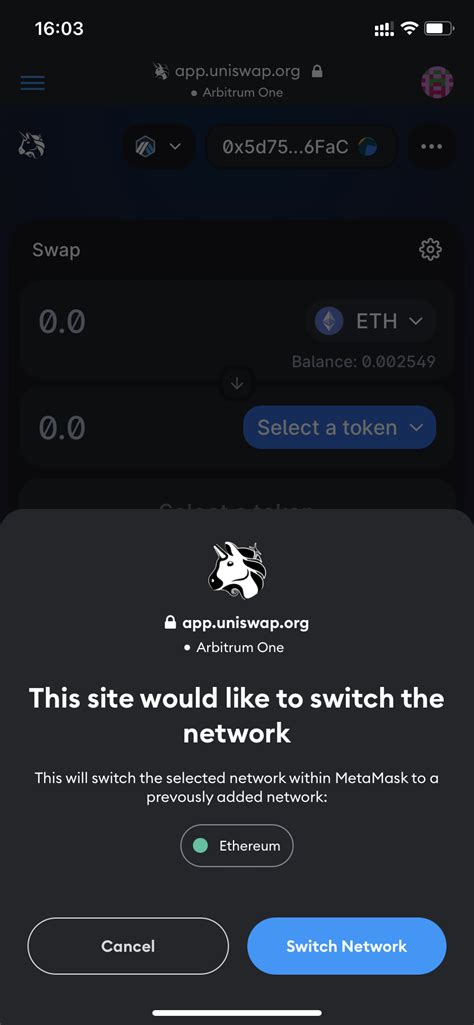Open swap settings gear icon
The width and height of the screenshot is (474, 1025).
pyautogui.click(x=430, y=250)
